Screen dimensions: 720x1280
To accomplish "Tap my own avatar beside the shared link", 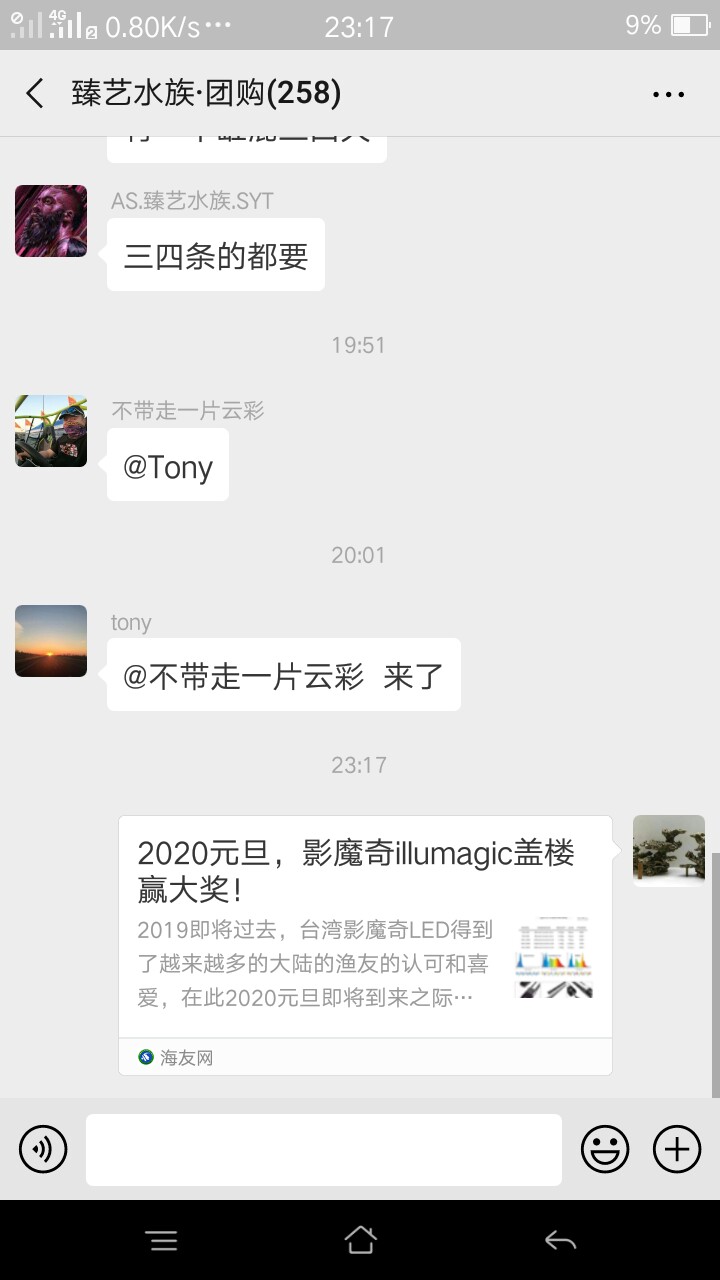I will pos(669,851).
